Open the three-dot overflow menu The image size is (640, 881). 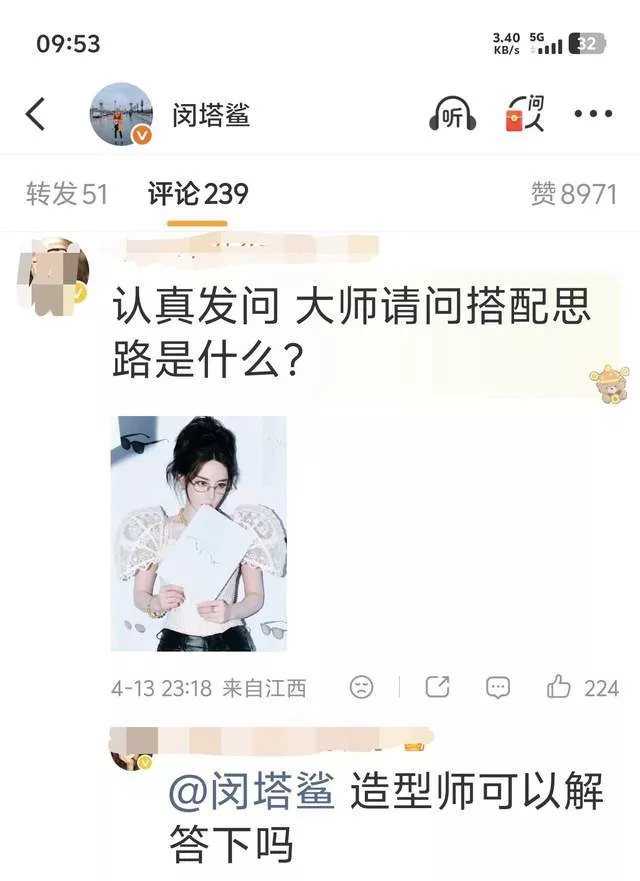pos(593,114)
